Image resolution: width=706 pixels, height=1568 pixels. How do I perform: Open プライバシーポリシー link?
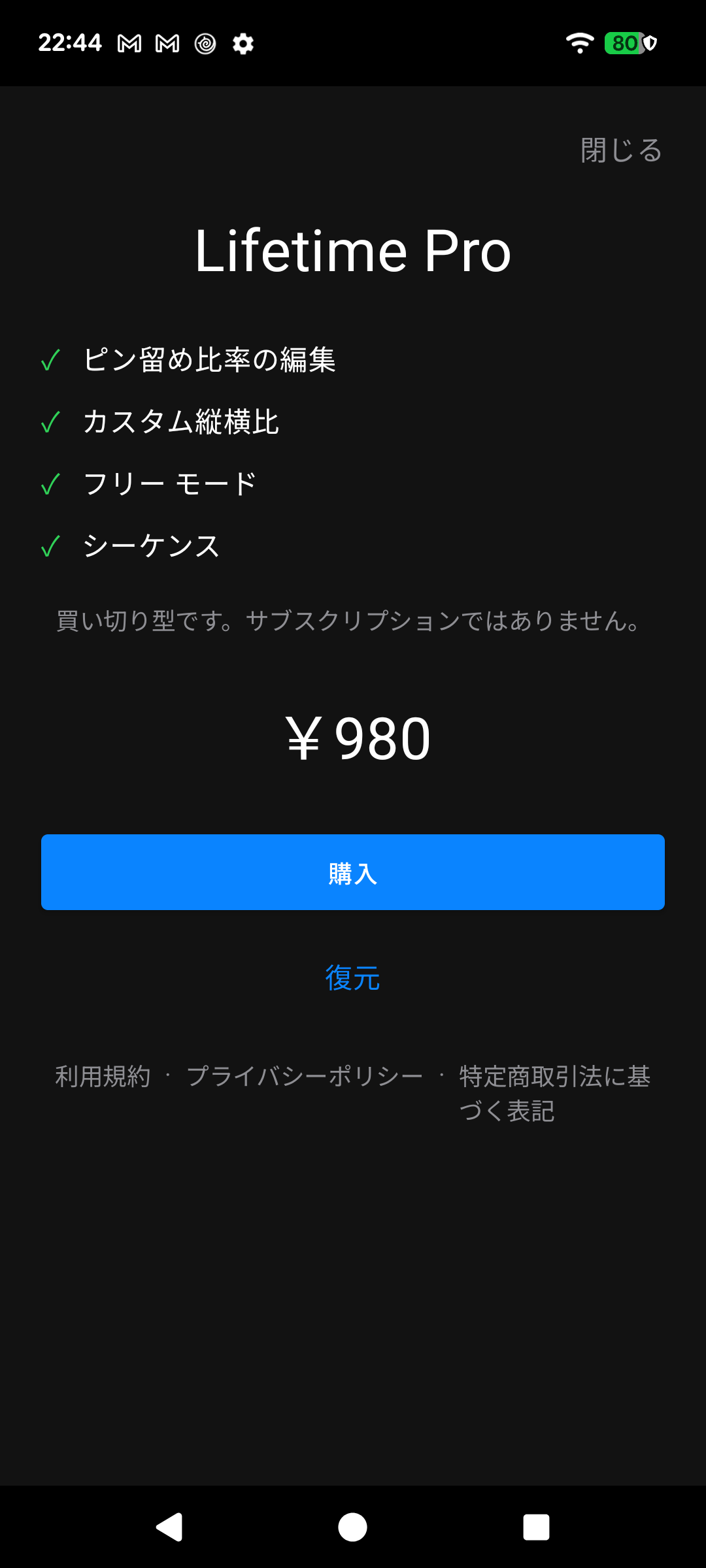pos(305,1077)
